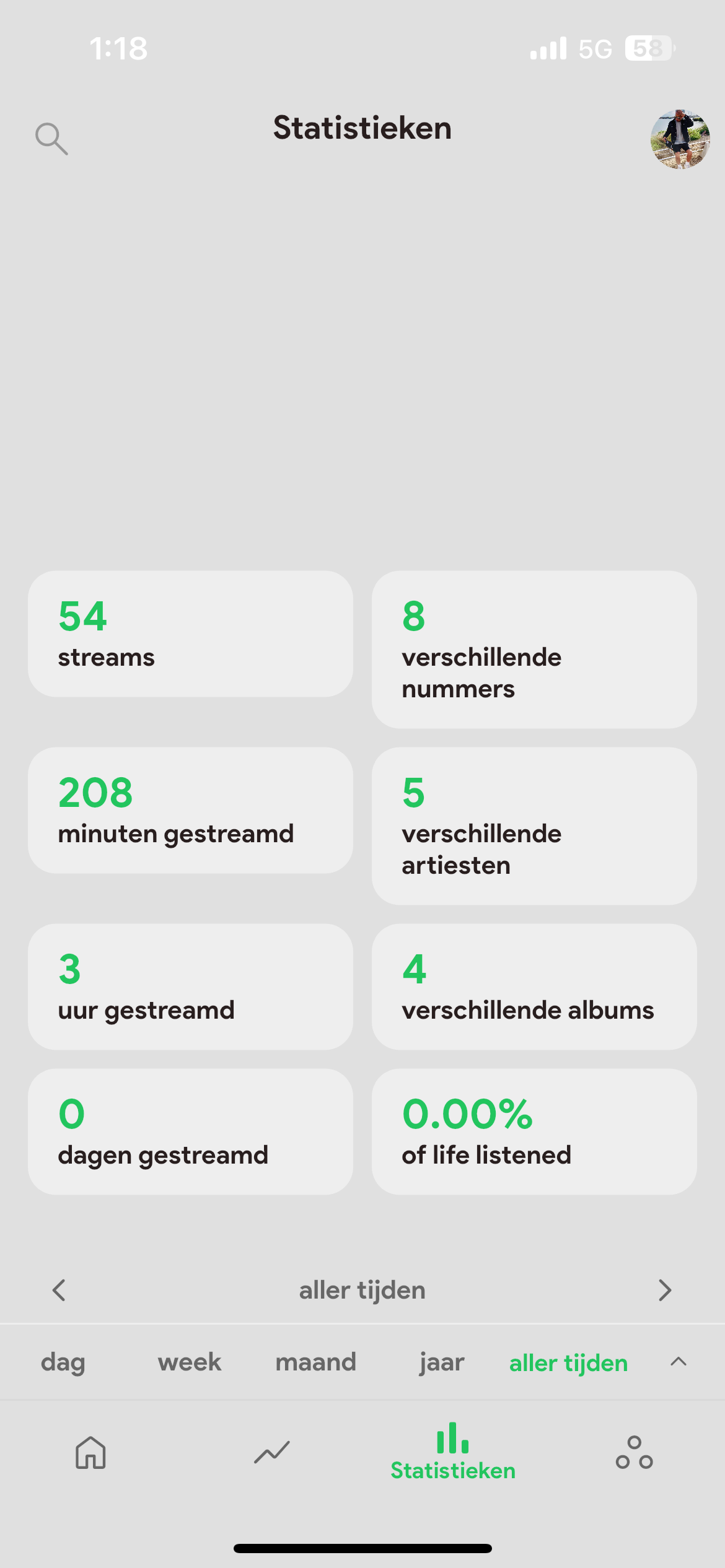Open the verschillende nummers card
725x1568 pixels.
(x=534, y=650)
